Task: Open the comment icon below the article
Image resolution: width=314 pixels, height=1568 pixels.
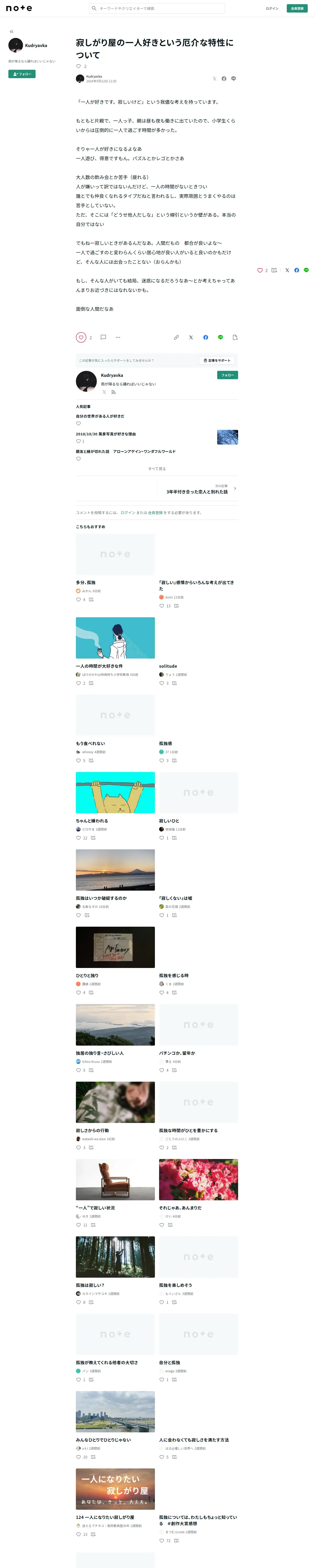Action: [x=103, y=337]
